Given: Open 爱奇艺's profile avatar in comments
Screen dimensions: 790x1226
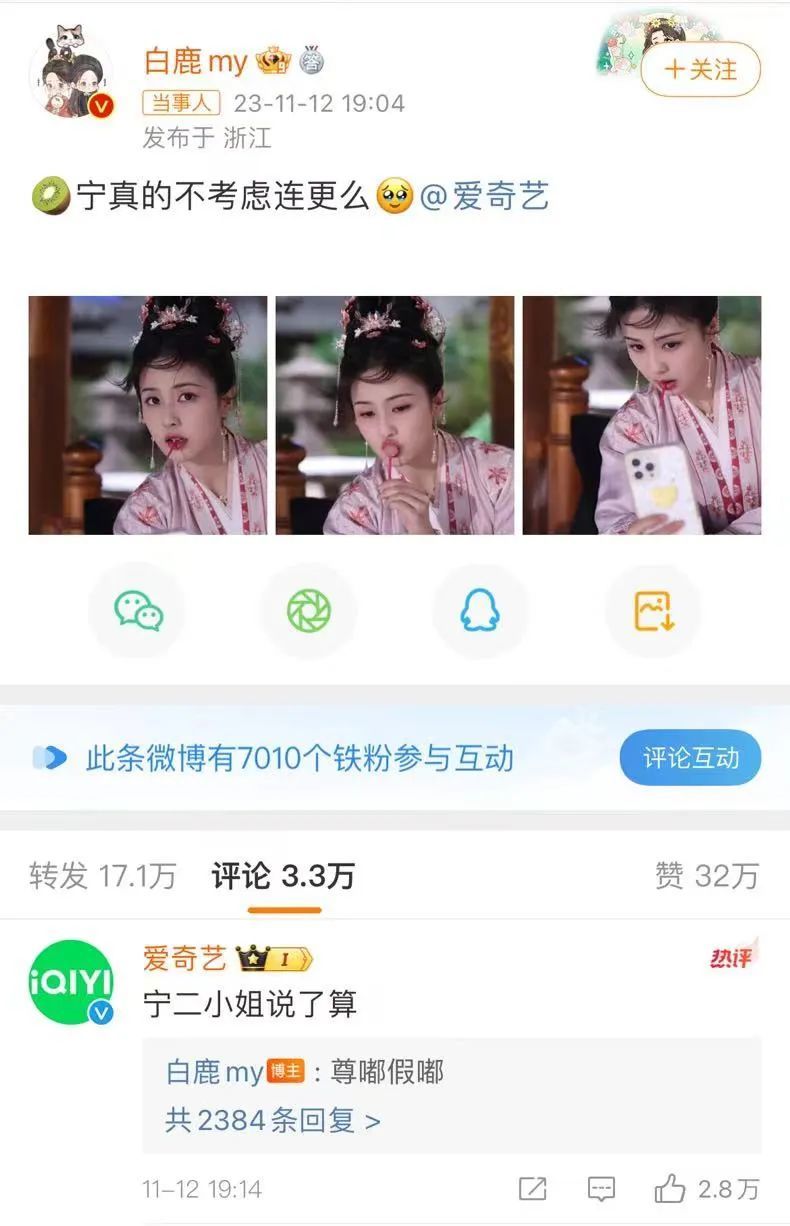Looking at the screenshot, I should [x=71, y=983].
